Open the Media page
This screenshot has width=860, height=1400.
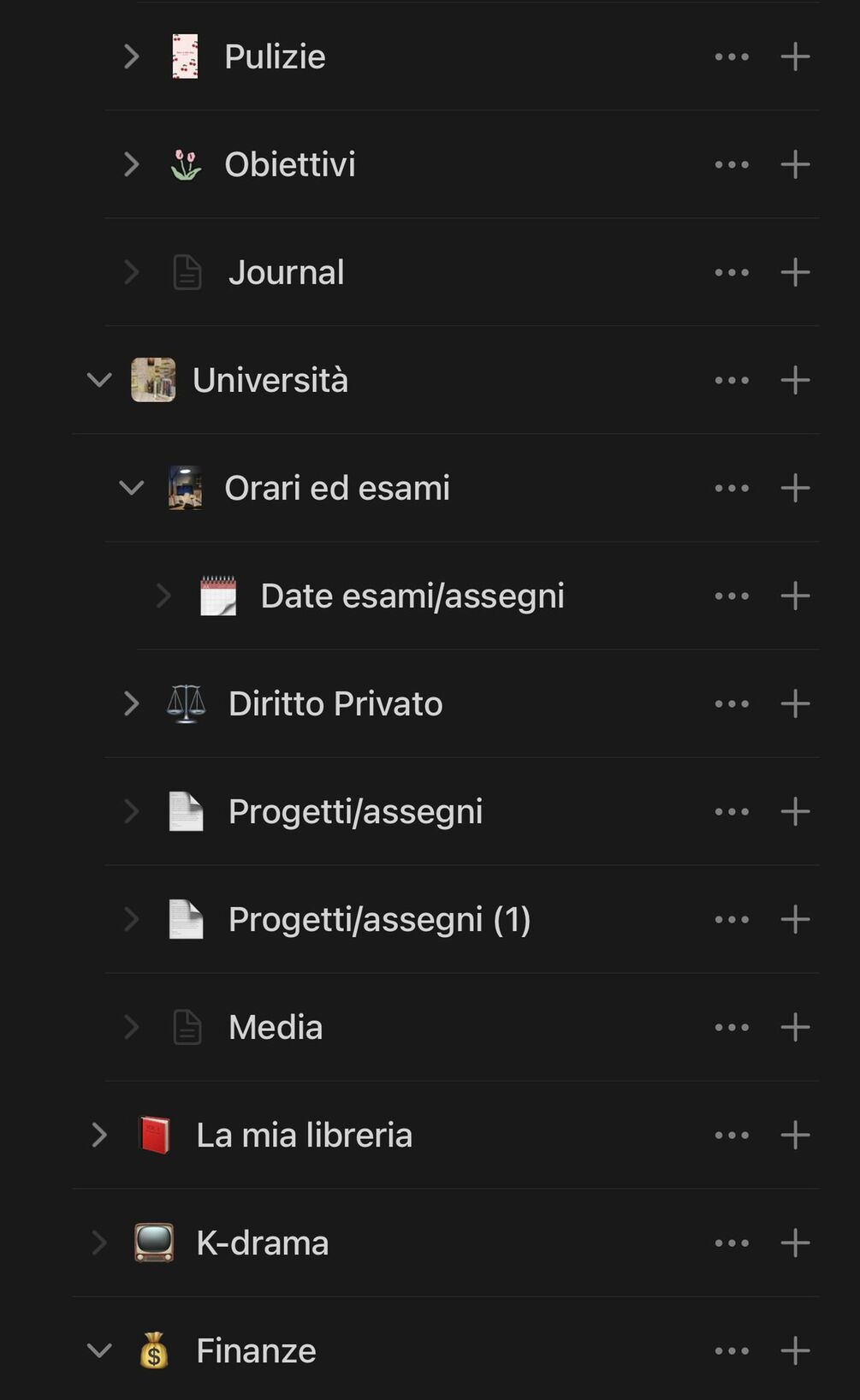tap(275, 1028)
